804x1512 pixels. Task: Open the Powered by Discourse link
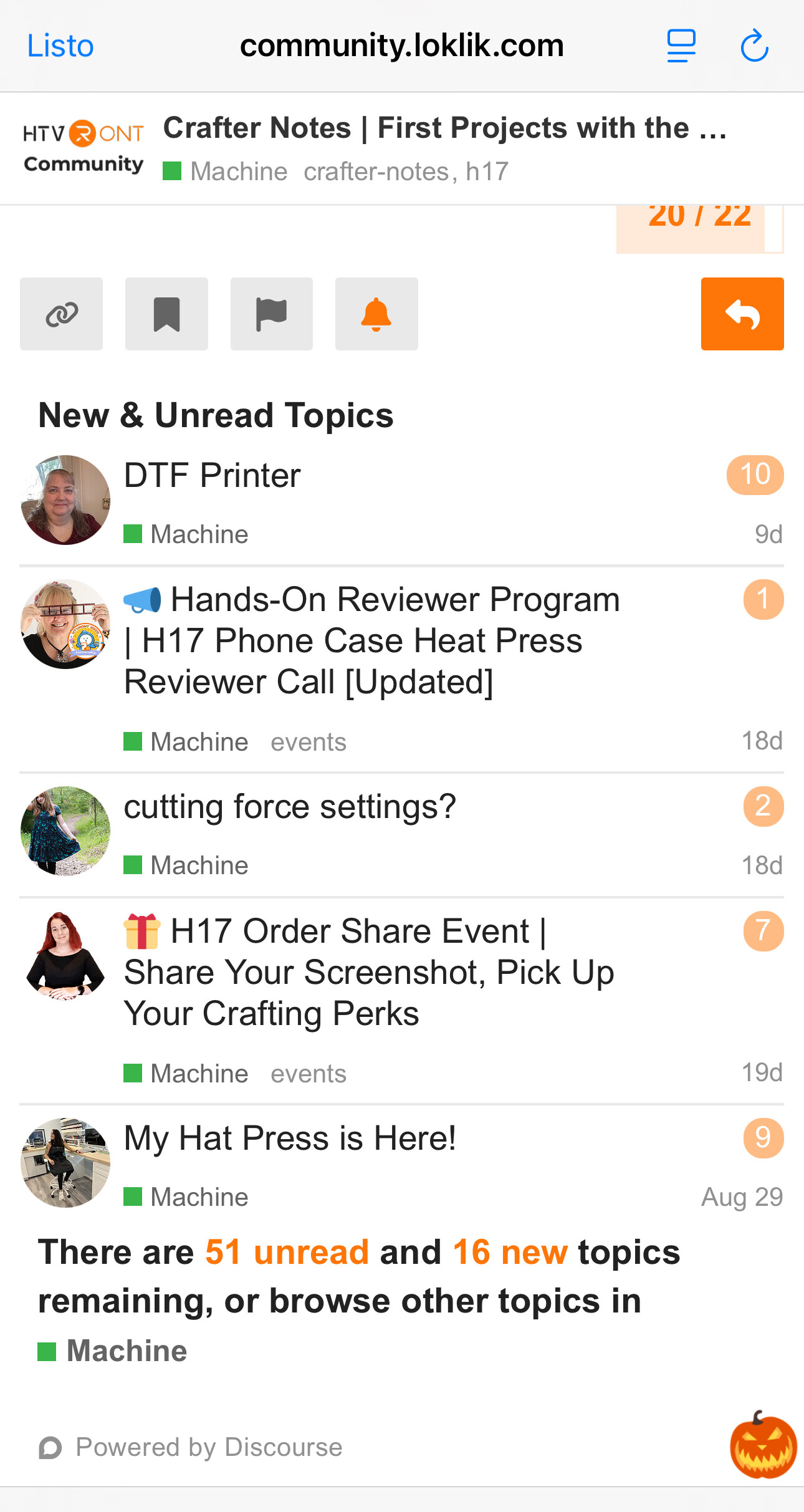pyautogui.click(x=208, y=1447)
